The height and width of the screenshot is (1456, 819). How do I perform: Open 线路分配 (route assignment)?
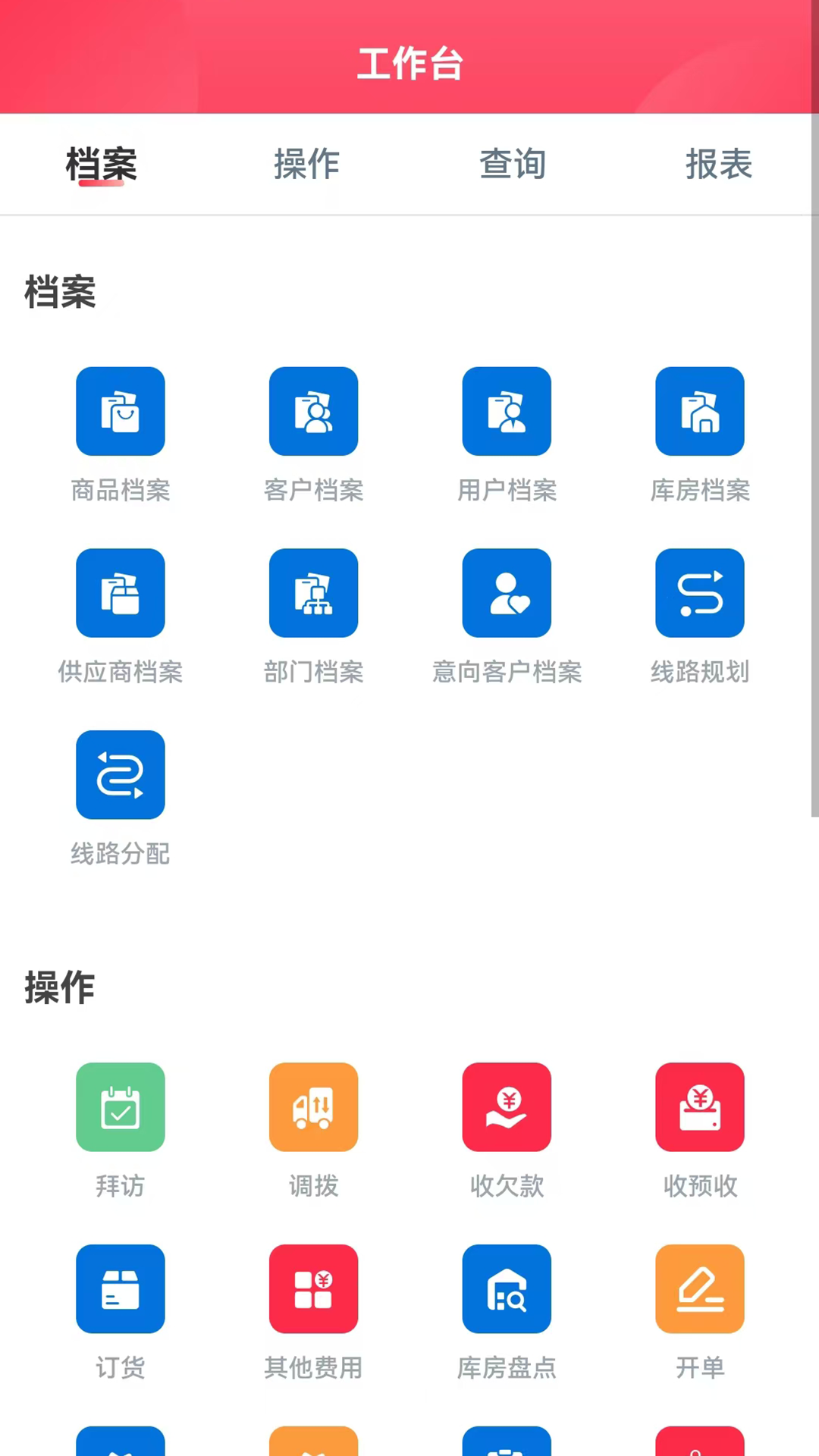[120, 774]
